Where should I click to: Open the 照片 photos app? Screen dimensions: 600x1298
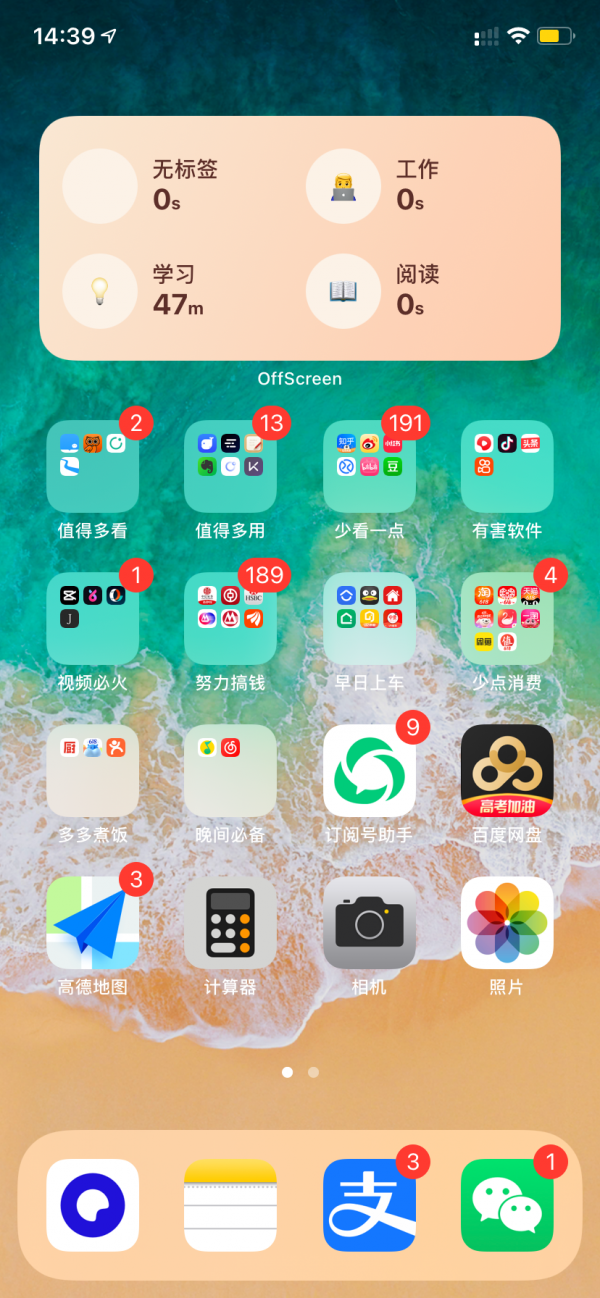[507, 923]
